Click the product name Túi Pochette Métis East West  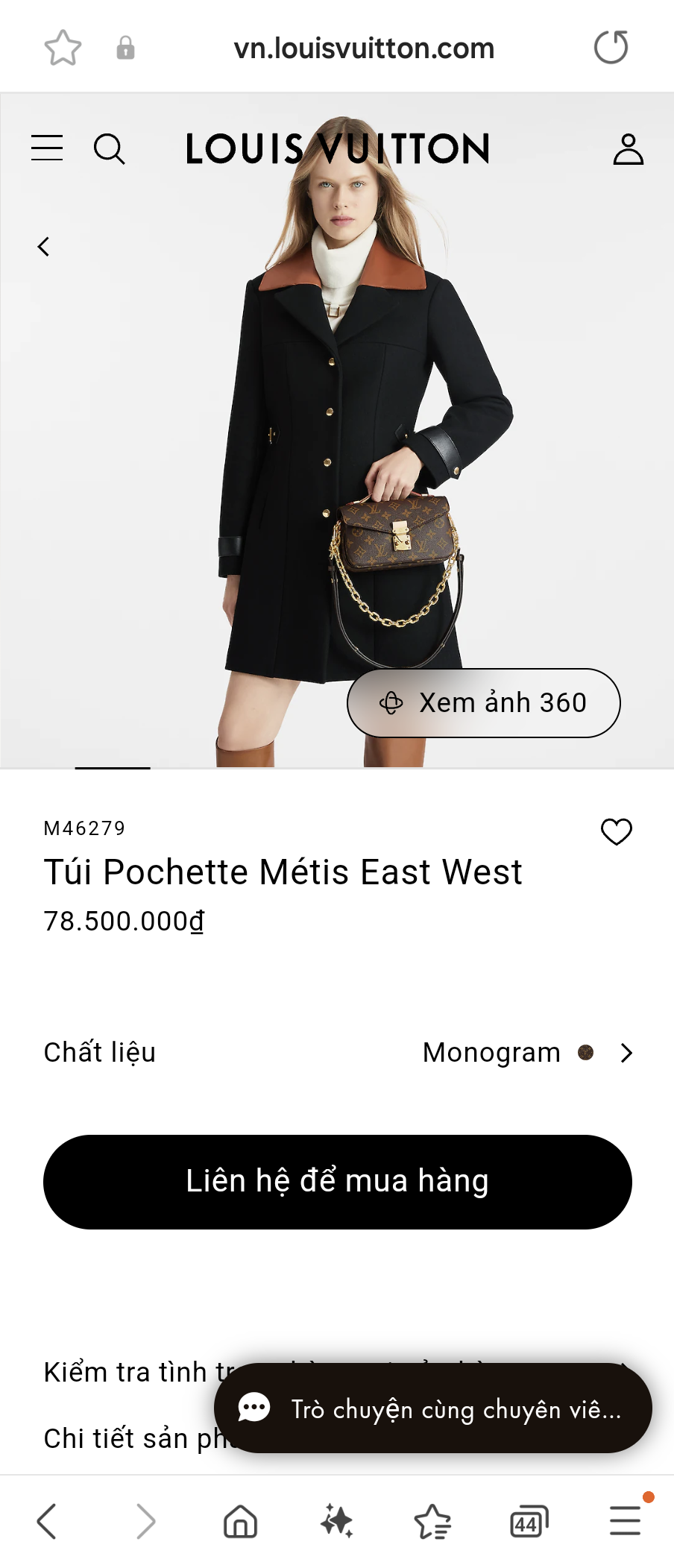tap(283, 872)
